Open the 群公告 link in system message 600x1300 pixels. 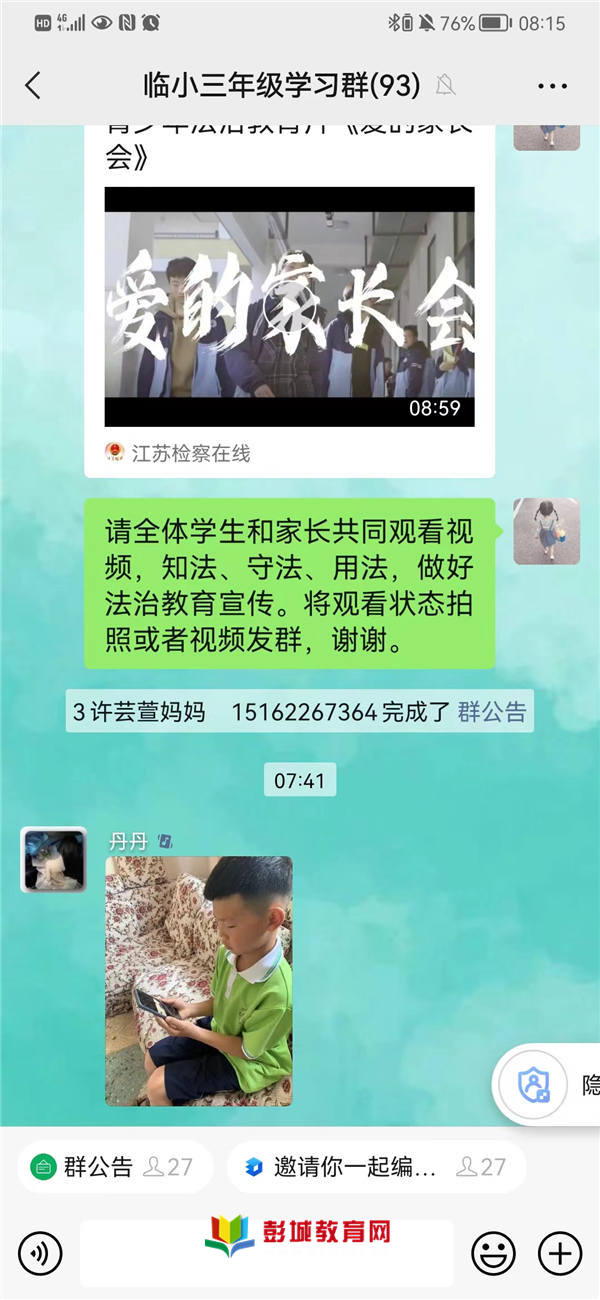click(491, 712)
